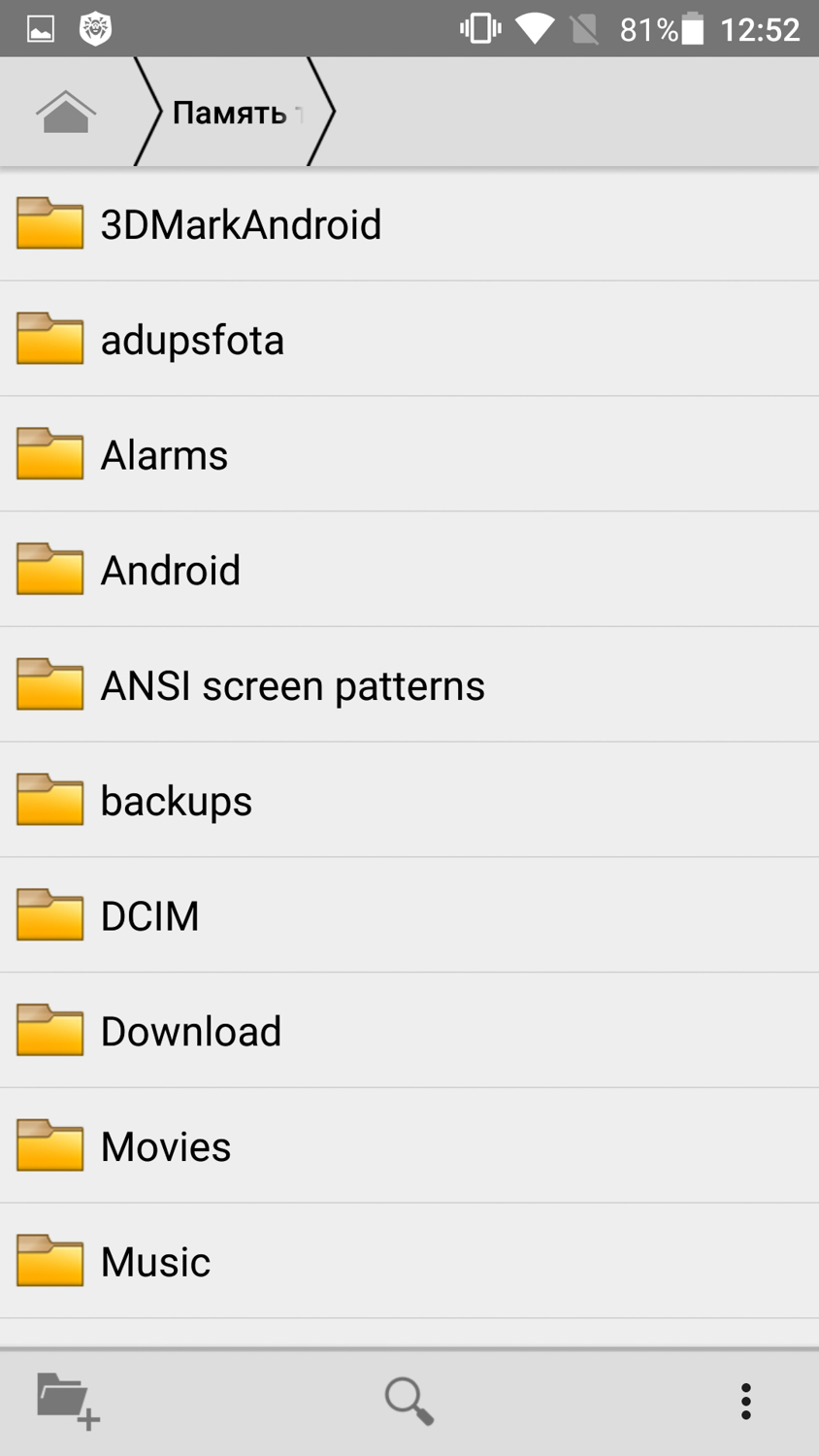Open the 3DMarkAndroid folder
819x1456 pixels.
[241, 225]
